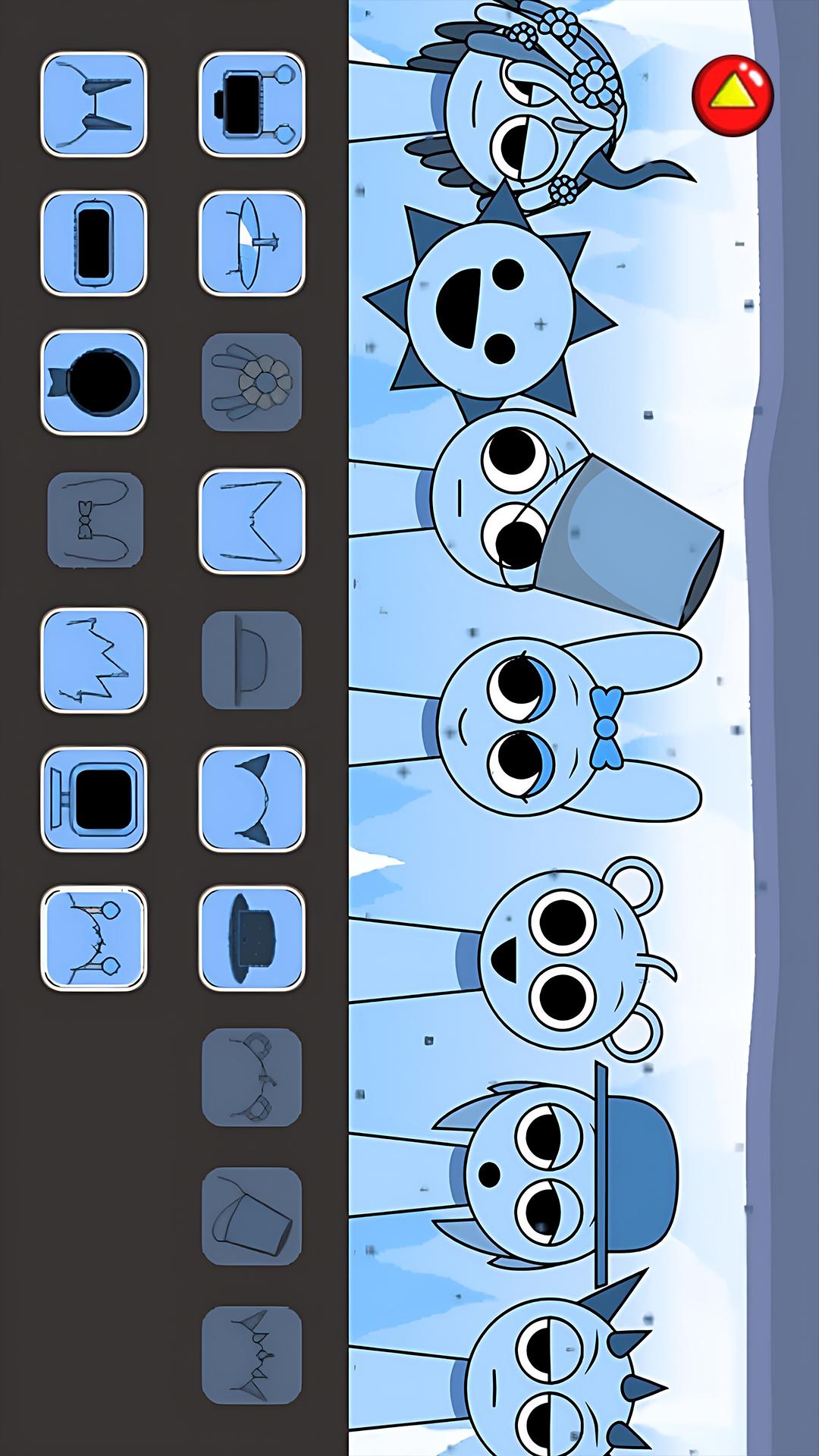Pick the screen with two round antennas tile
Image resolution: width=819 pixels, height=1456 pixels.
click(x=252, y=105)
